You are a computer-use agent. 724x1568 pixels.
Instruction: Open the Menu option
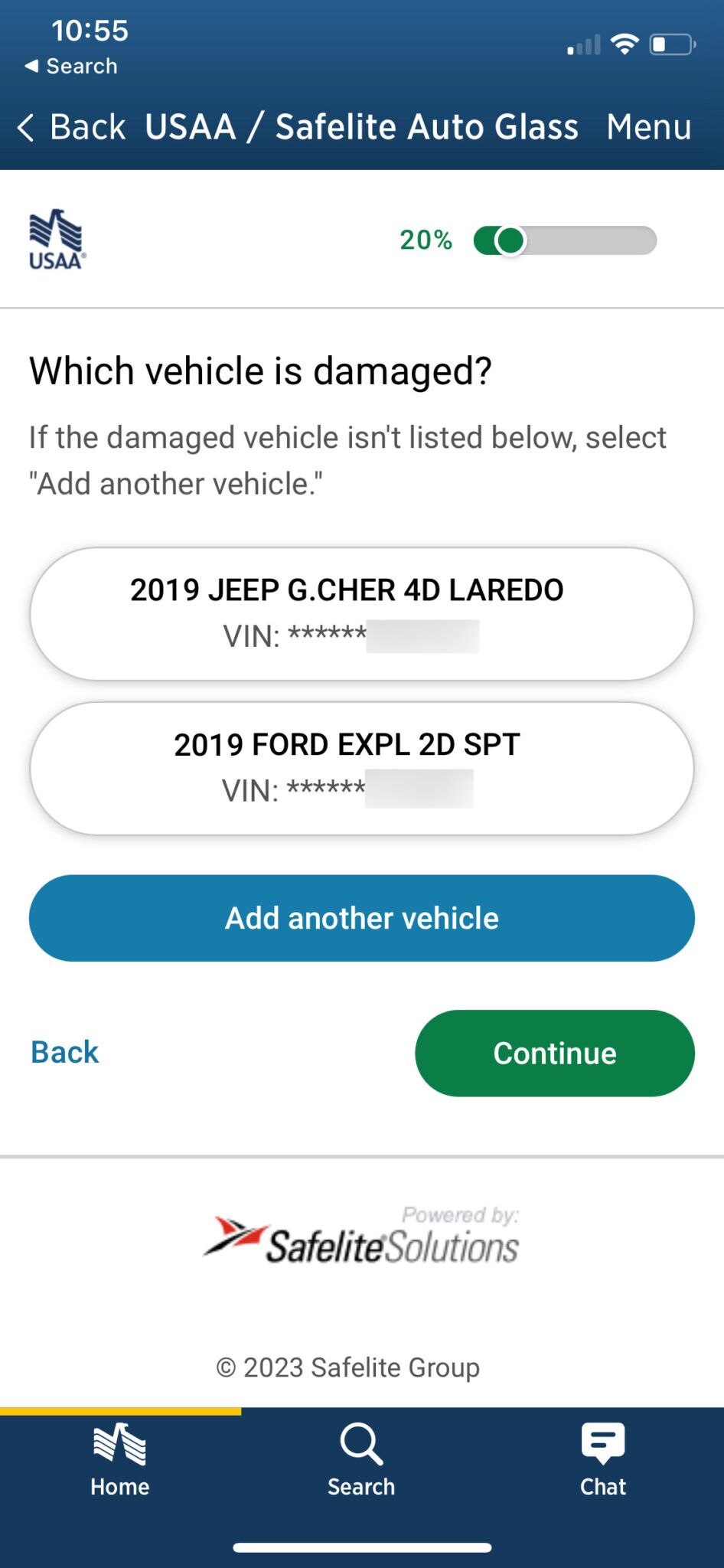(650, 127)
